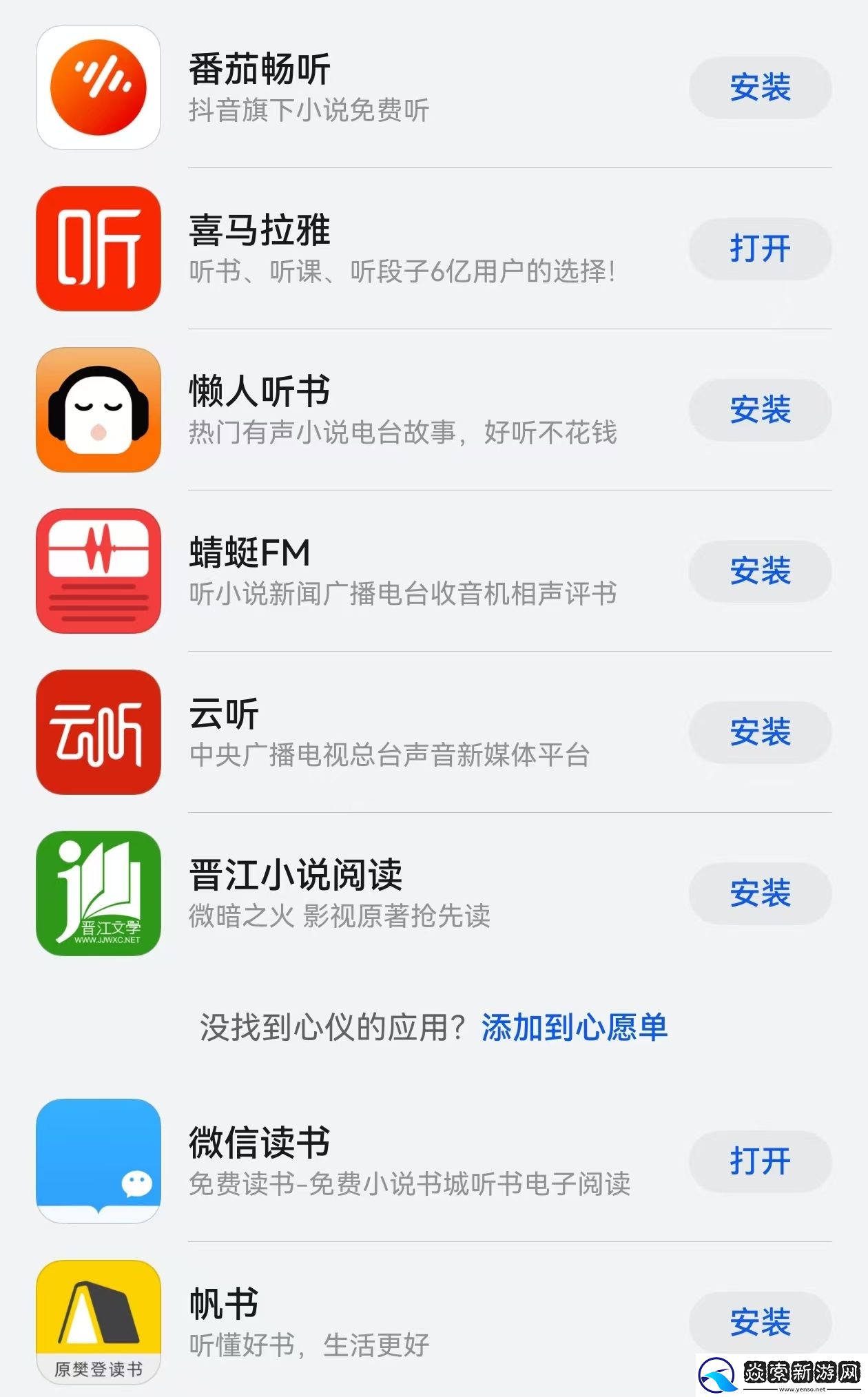Select the 微信读书 blue book icon
This screenshot has width=868, height=1397.
click(x=99, y=1162)
